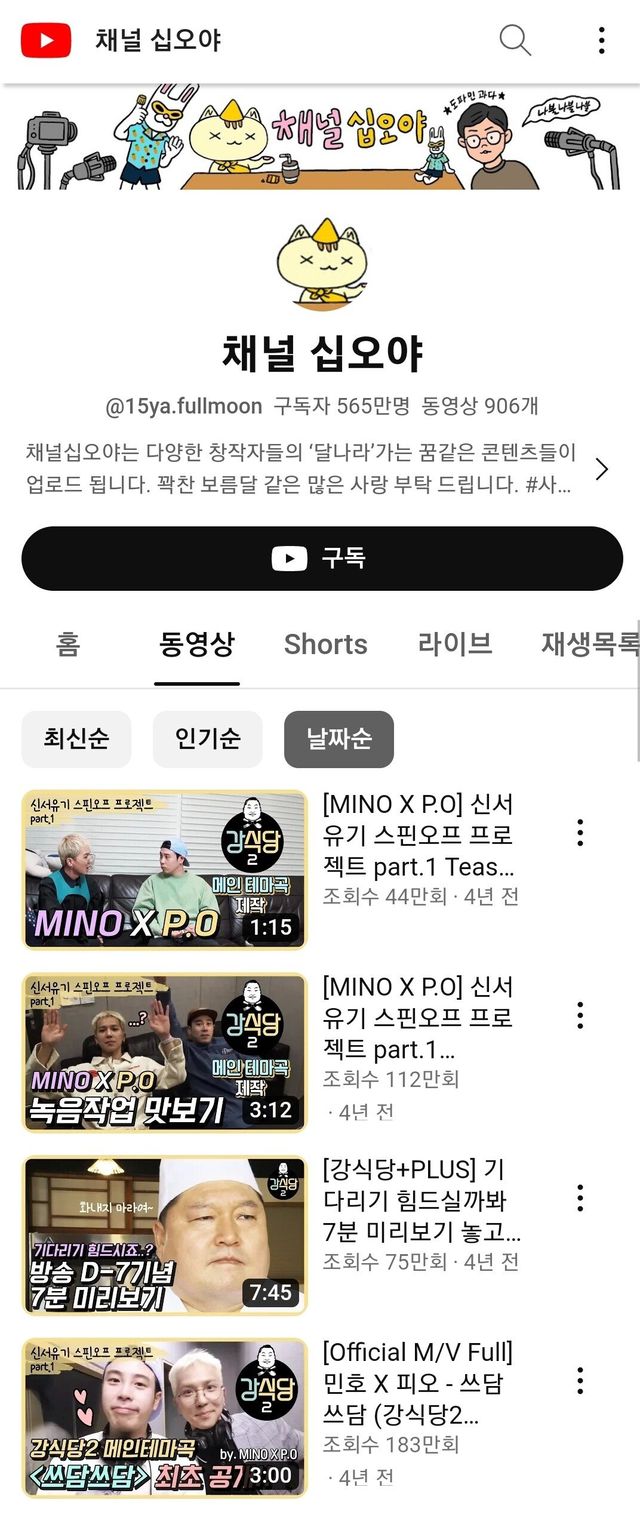The width and height of the screenshot is (640, 1513).
Task: Tap the YouTube logo in the app bar
Action: tap(46, 41)
